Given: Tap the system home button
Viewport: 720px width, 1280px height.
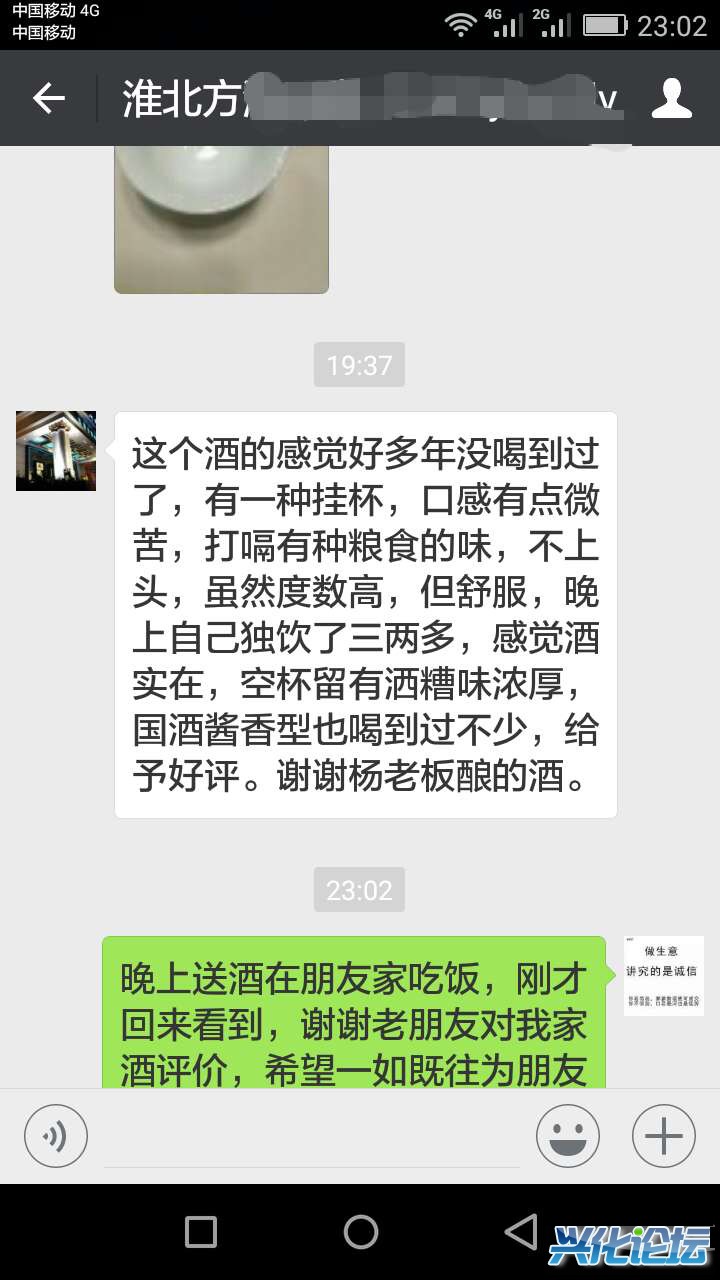Looking at the screenshot, I should click(x=360, y=1232).
